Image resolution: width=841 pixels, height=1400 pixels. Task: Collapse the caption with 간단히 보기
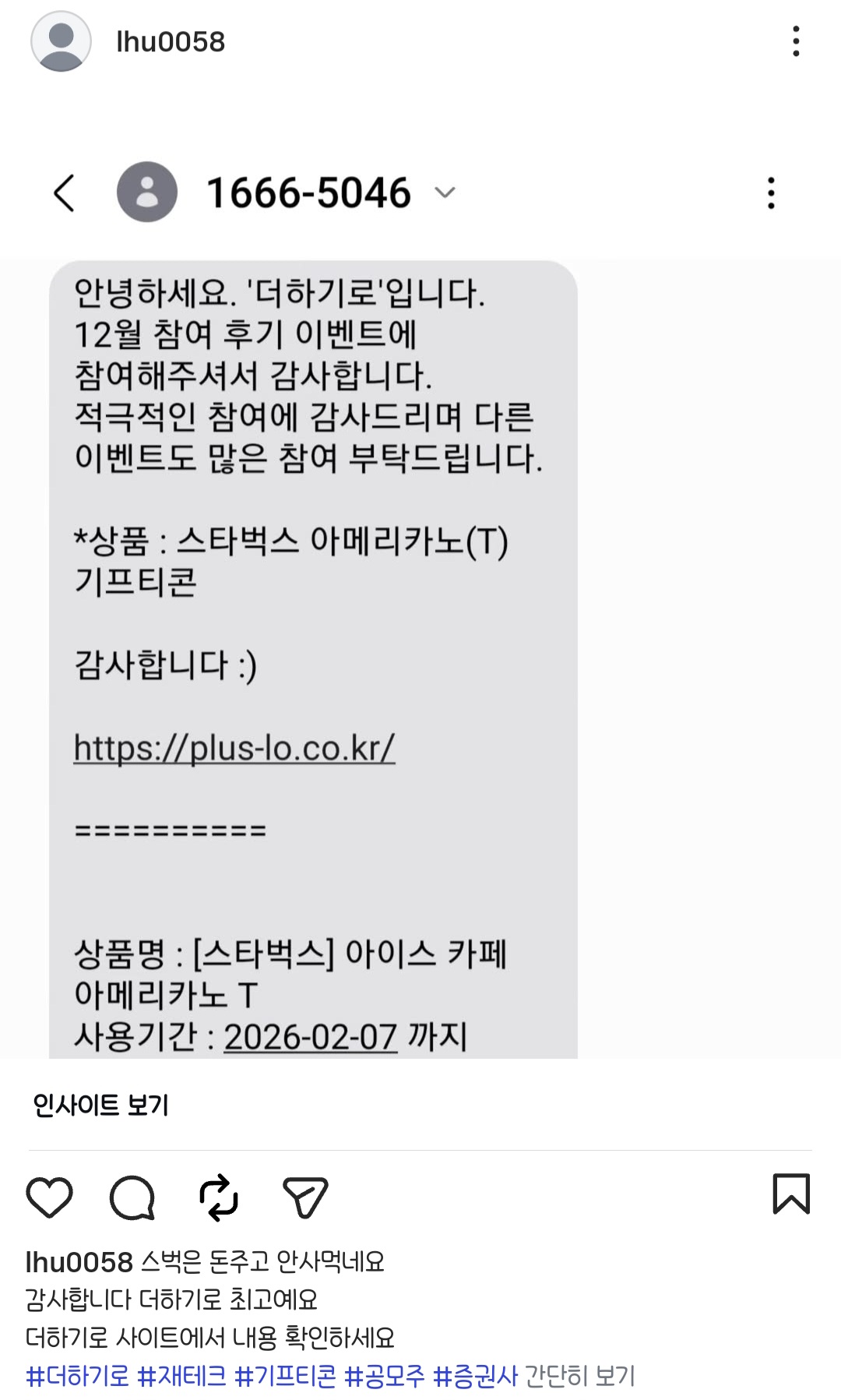580,1376
